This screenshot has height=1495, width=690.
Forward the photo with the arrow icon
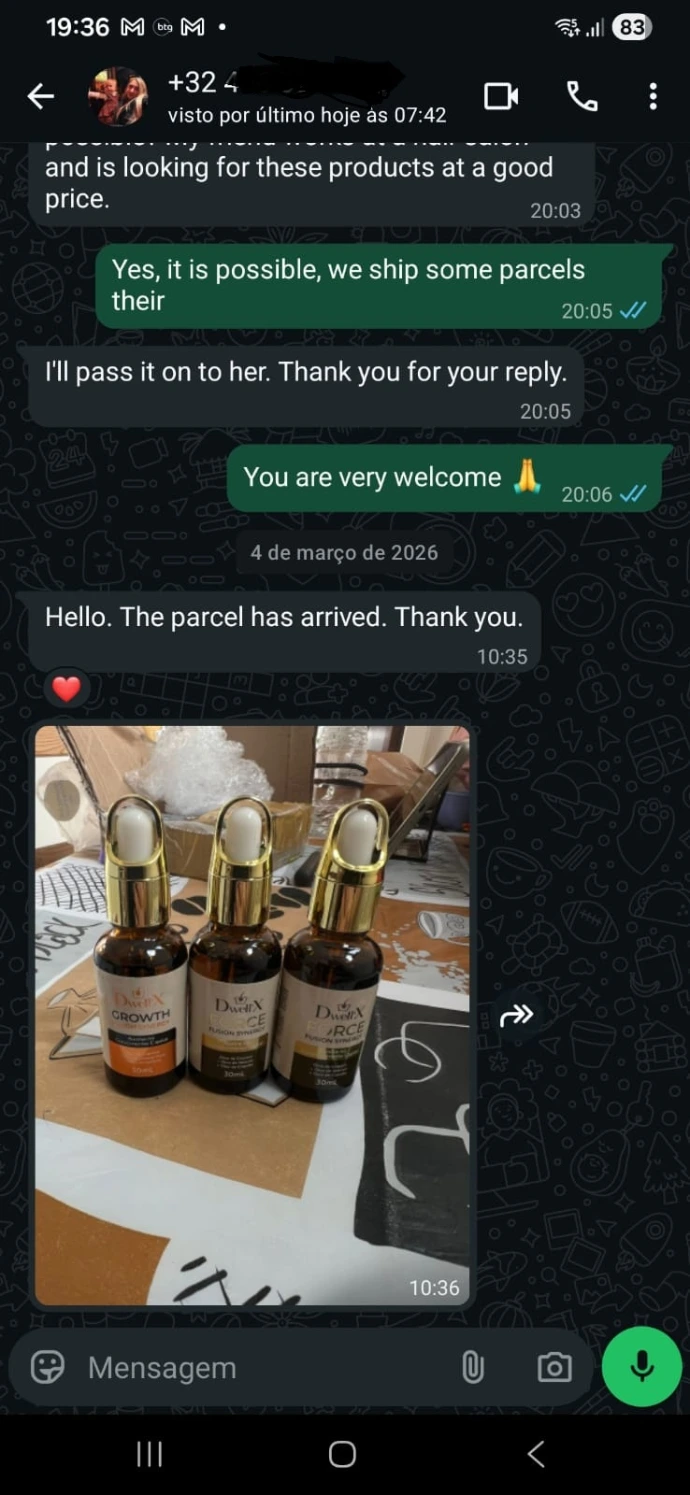[x=517, y=1017]
